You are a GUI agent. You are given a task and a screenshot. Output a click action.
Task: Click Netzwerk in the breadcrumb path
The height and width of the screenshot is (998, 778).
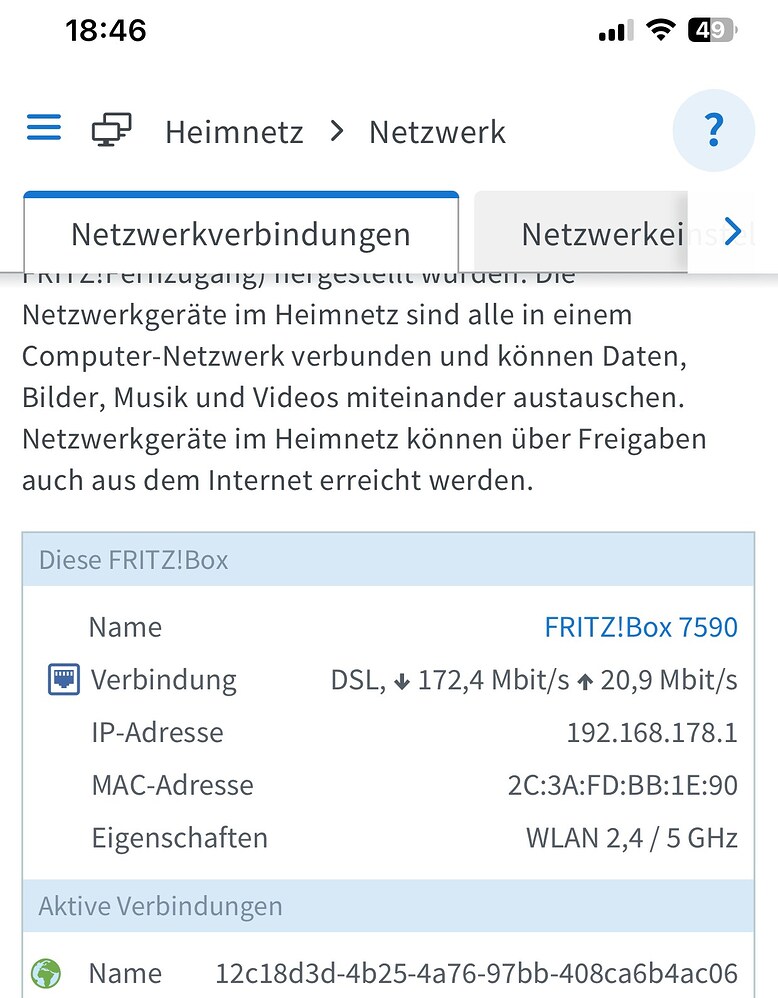click(437, 131)
